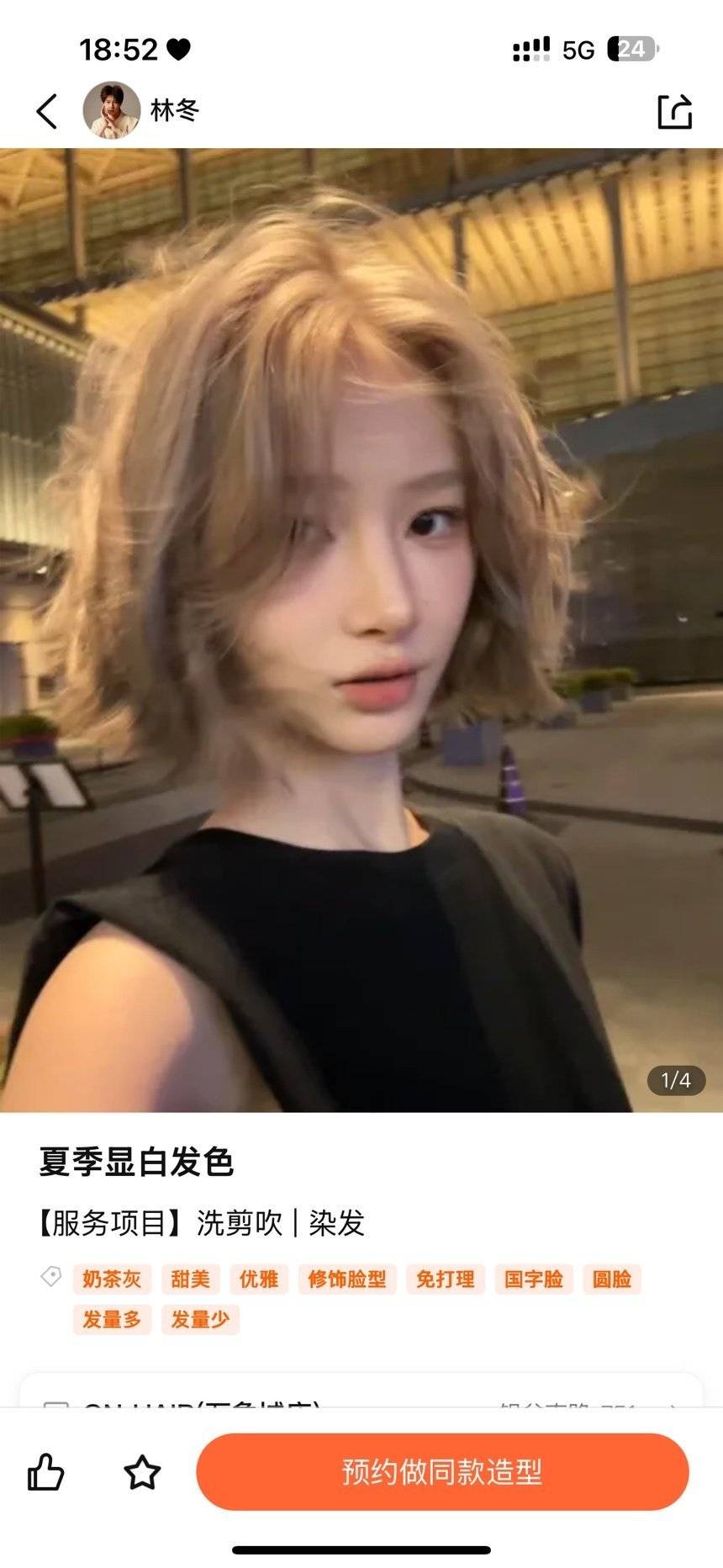Share this hairstyle post
723x1568 pixels.
click(674, 111)
